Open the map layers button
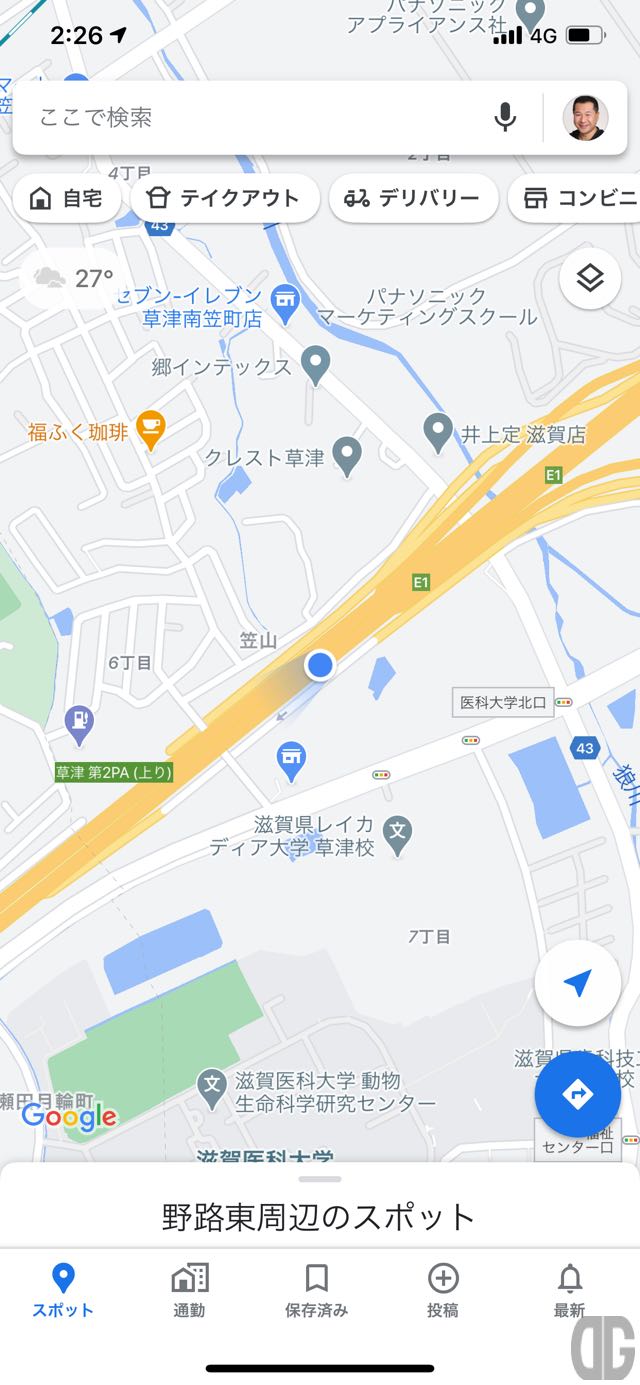This screenshot has width=640, height=1385. [x=590, y=278]
